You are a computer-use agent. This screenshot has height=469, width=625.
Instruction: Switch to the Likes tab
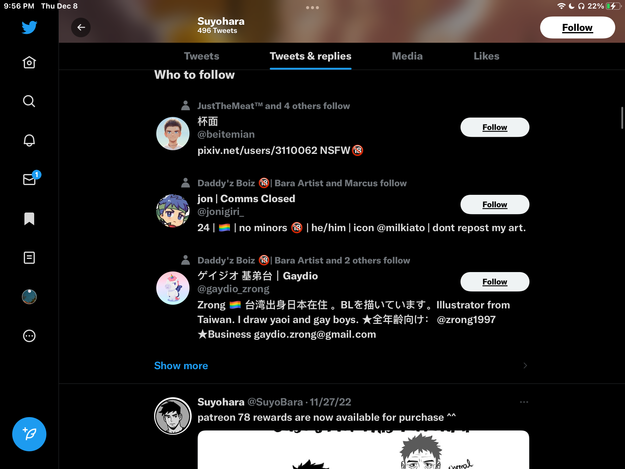[x=486, y=56]
